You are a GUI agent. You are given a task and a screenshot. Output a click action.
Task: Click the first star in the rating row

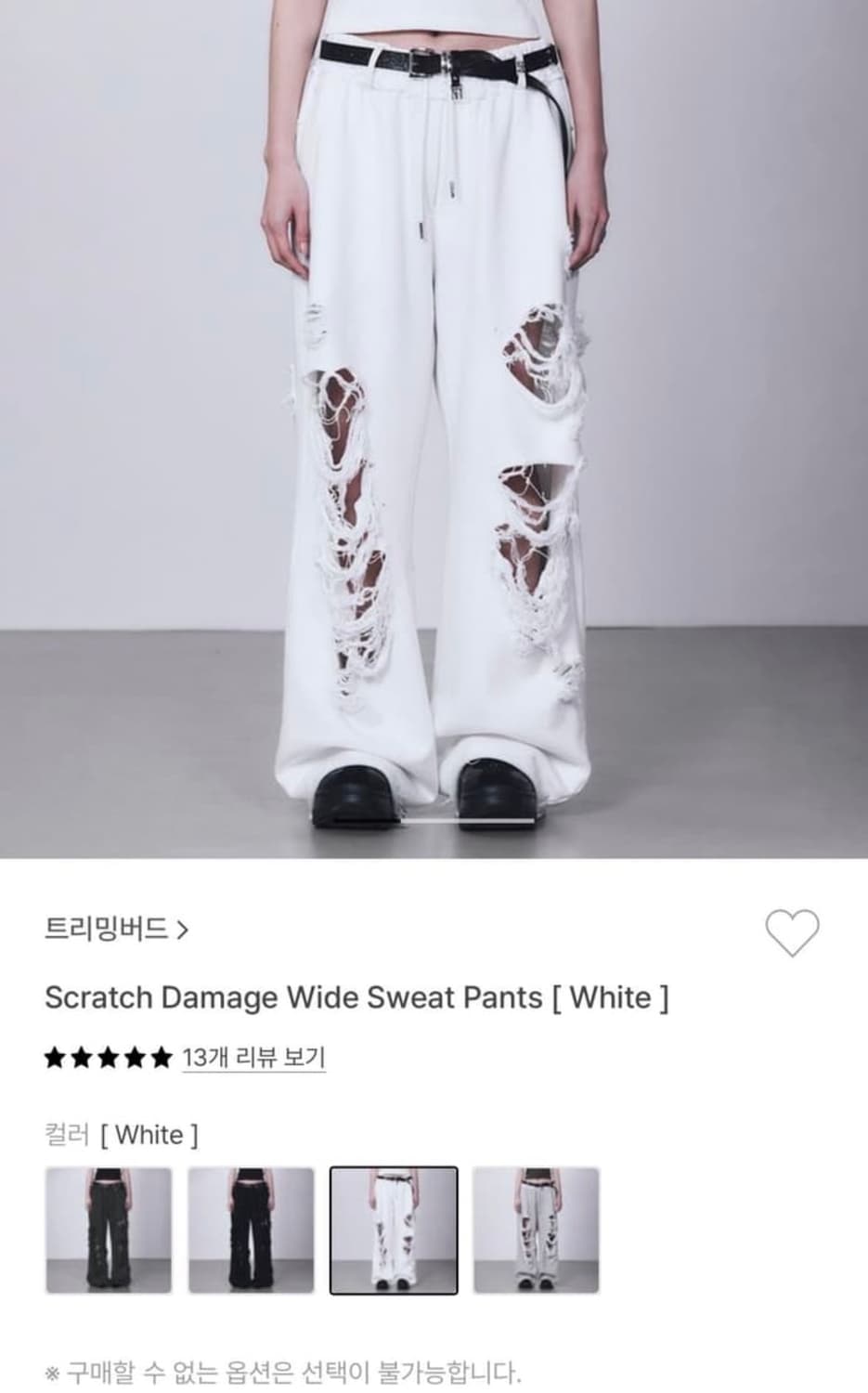(x=56, y=1055)
